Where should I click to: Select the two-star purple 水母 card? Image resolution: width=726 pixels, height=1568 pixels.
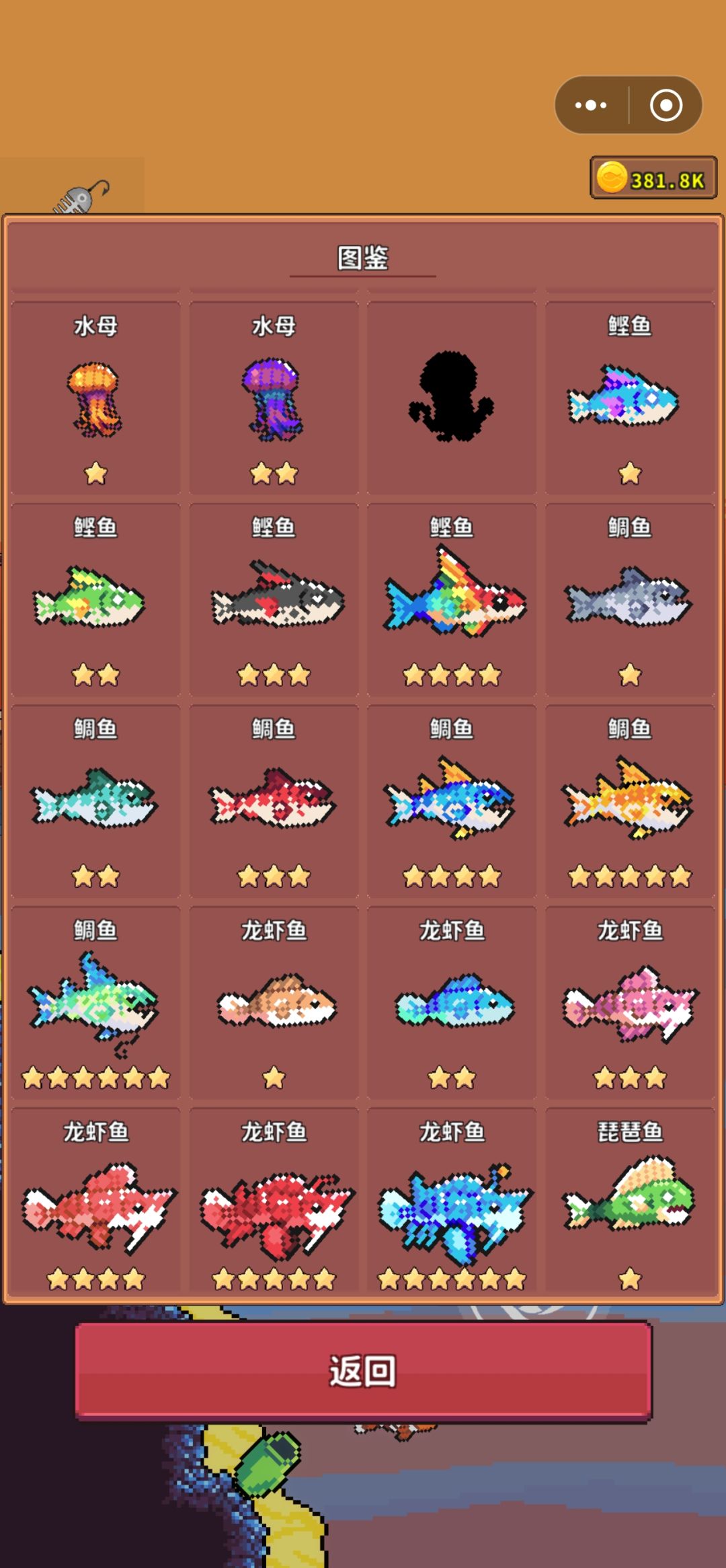coord(274,398)
